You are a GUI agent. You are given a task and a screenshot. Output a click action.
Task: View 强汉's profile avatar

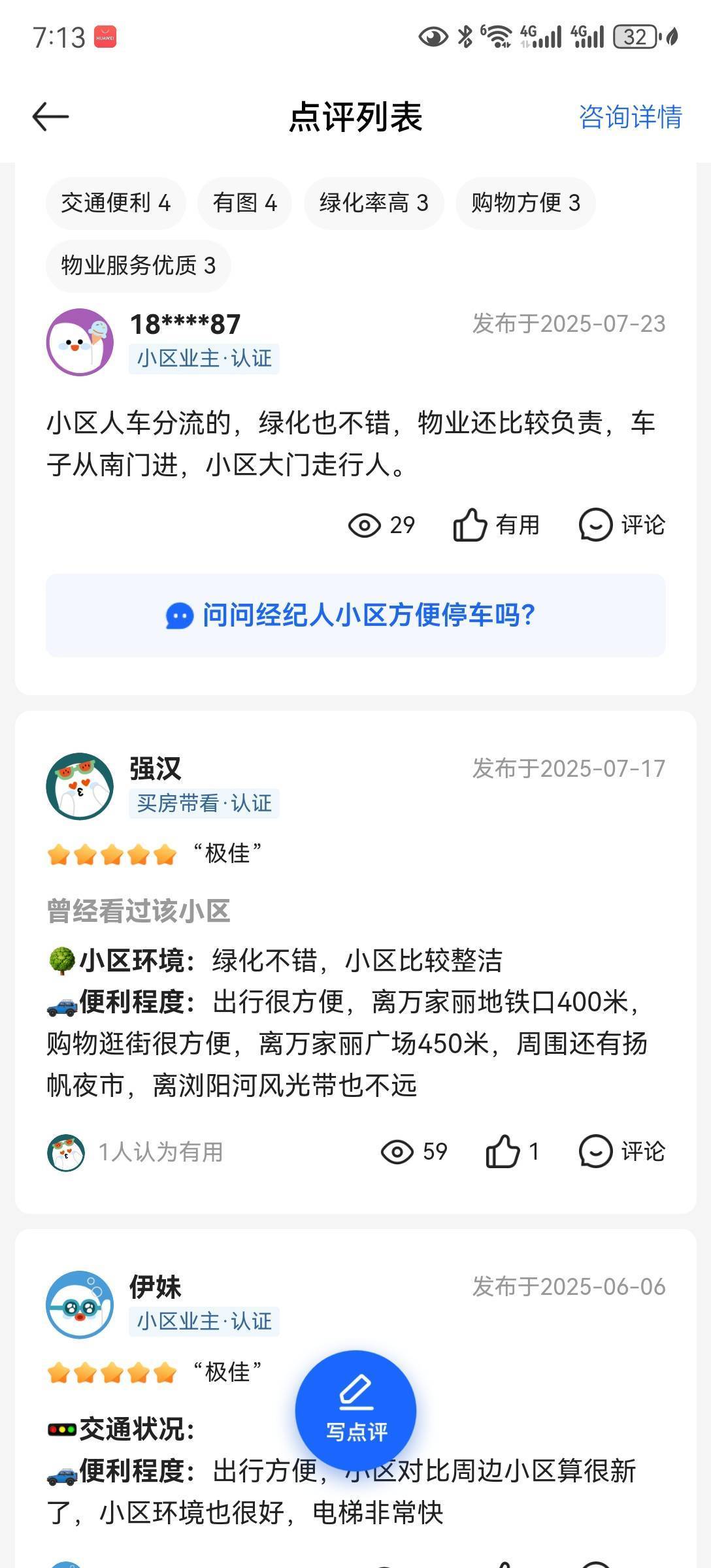coord(80,786)
